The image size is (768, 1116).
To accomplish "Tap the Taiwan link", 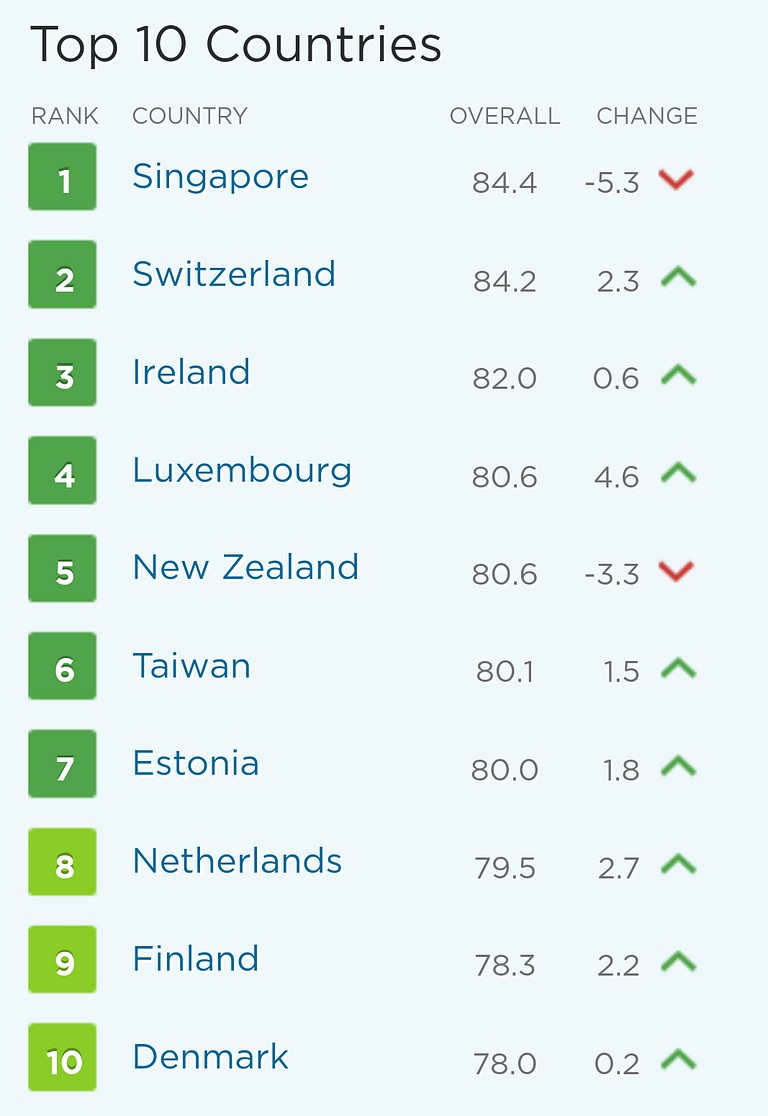I will tap(191, 666).
